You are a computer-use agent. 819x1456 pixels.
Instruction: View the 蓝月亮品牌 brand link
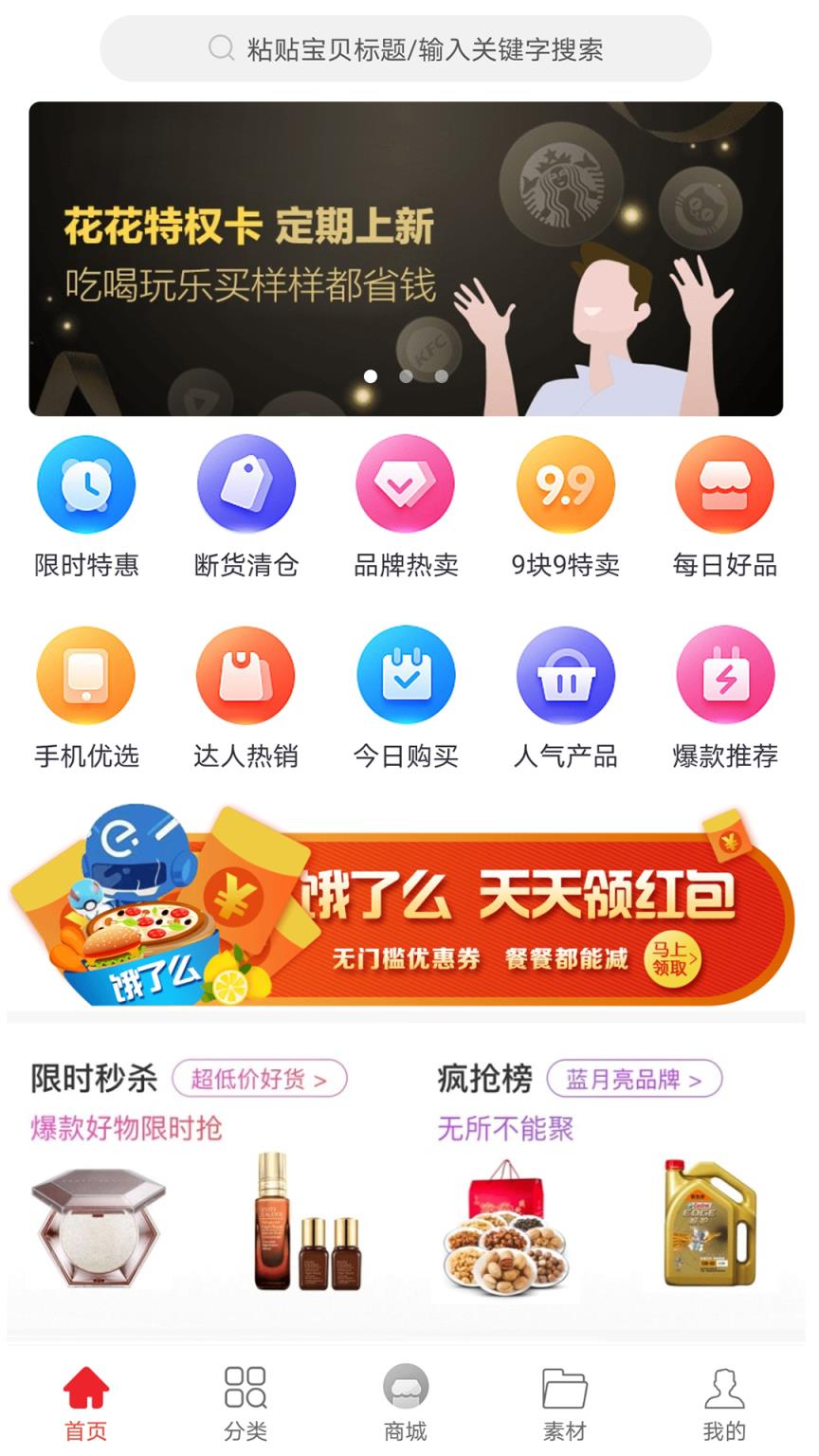click(633, 1080)
